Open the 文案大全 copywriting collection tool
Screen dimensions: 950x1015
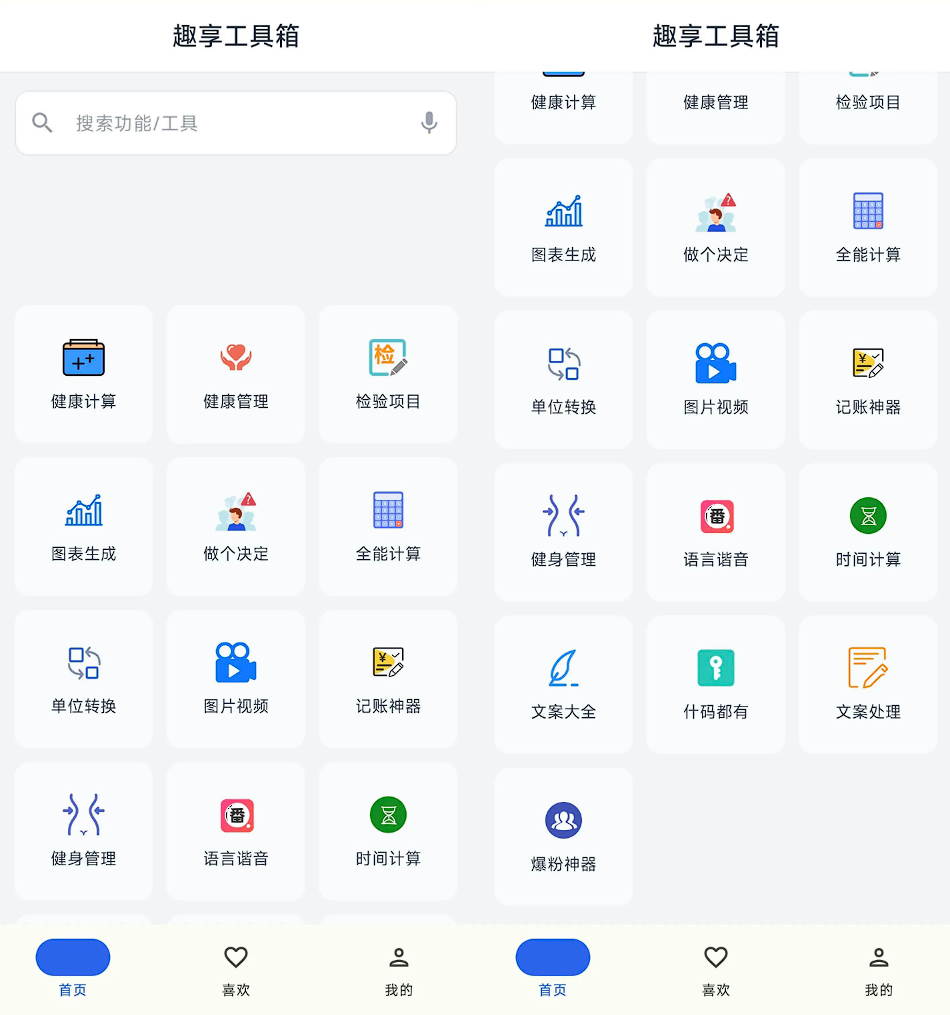(563, 684)
